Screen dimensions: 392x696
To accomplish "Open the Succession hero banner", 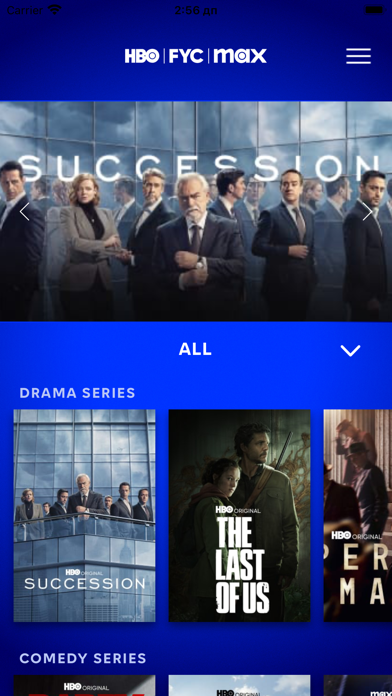I will click(x=196, y=211).
